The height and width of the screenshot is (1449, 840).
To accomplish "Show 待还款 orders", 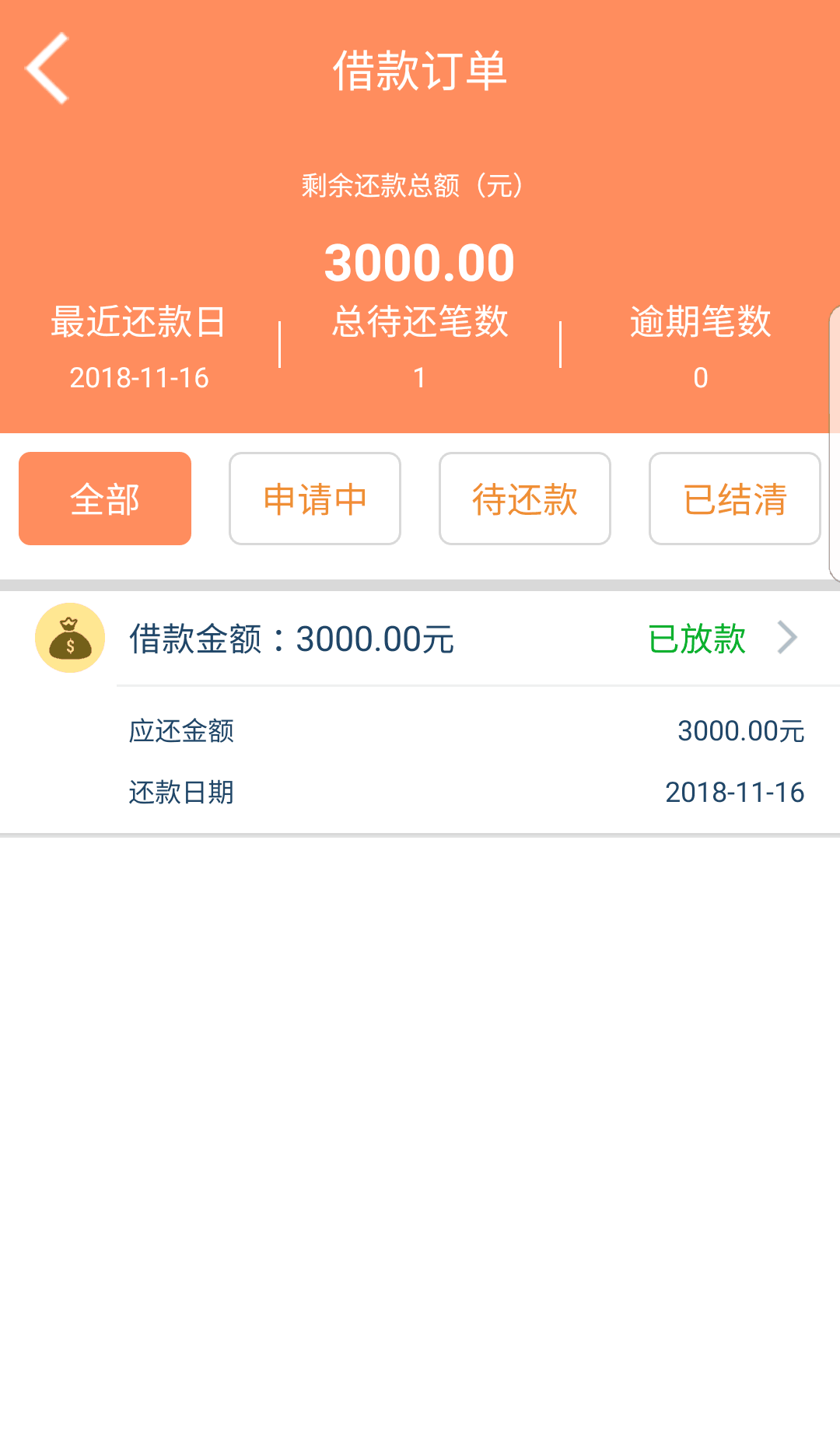I will click(x=525, y=499).
